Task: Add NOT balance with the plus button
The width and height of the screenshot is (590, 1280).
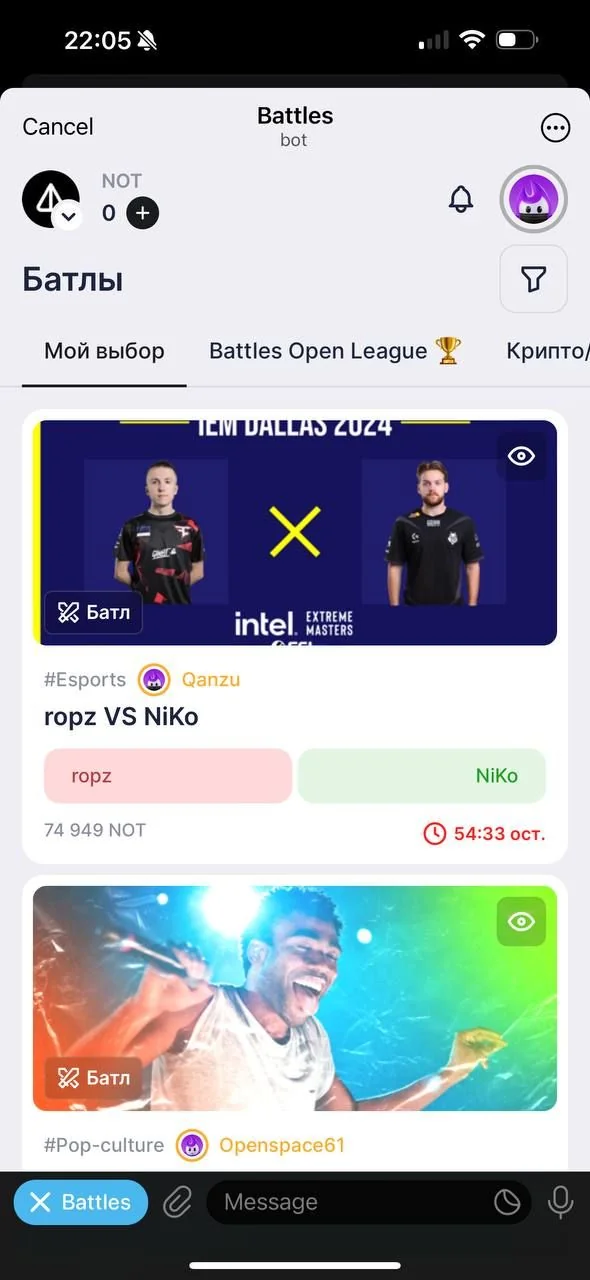Action: click(143, 213)
